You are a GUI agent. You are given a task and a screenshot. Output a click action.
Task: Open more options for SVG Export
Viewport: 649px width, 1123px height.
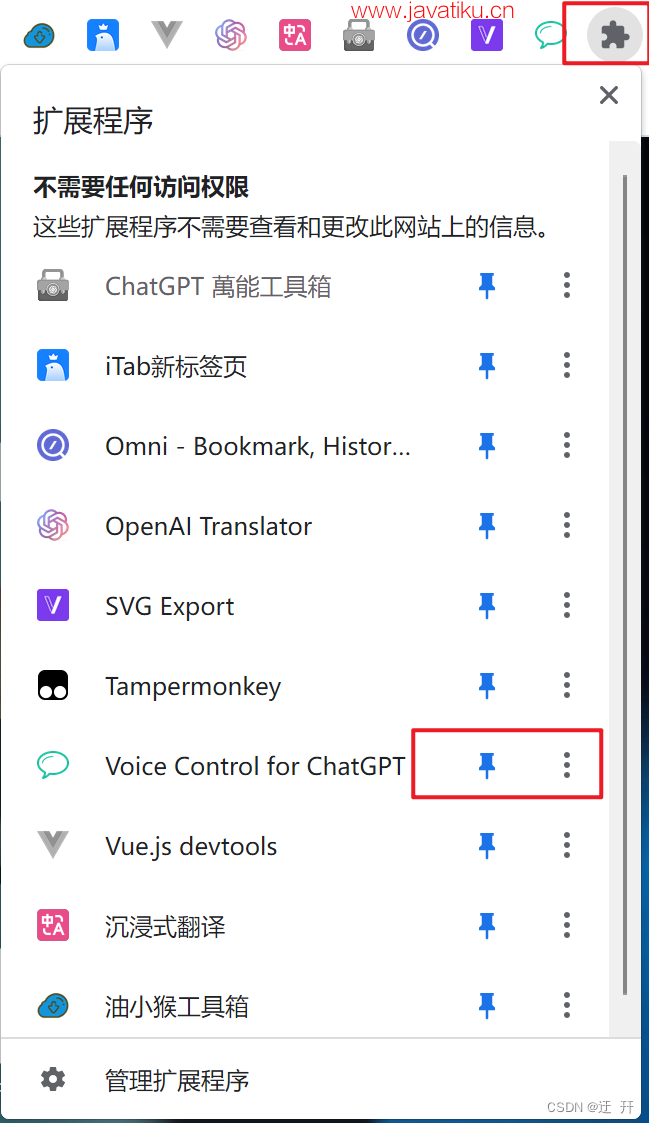[x=566, y=606]
